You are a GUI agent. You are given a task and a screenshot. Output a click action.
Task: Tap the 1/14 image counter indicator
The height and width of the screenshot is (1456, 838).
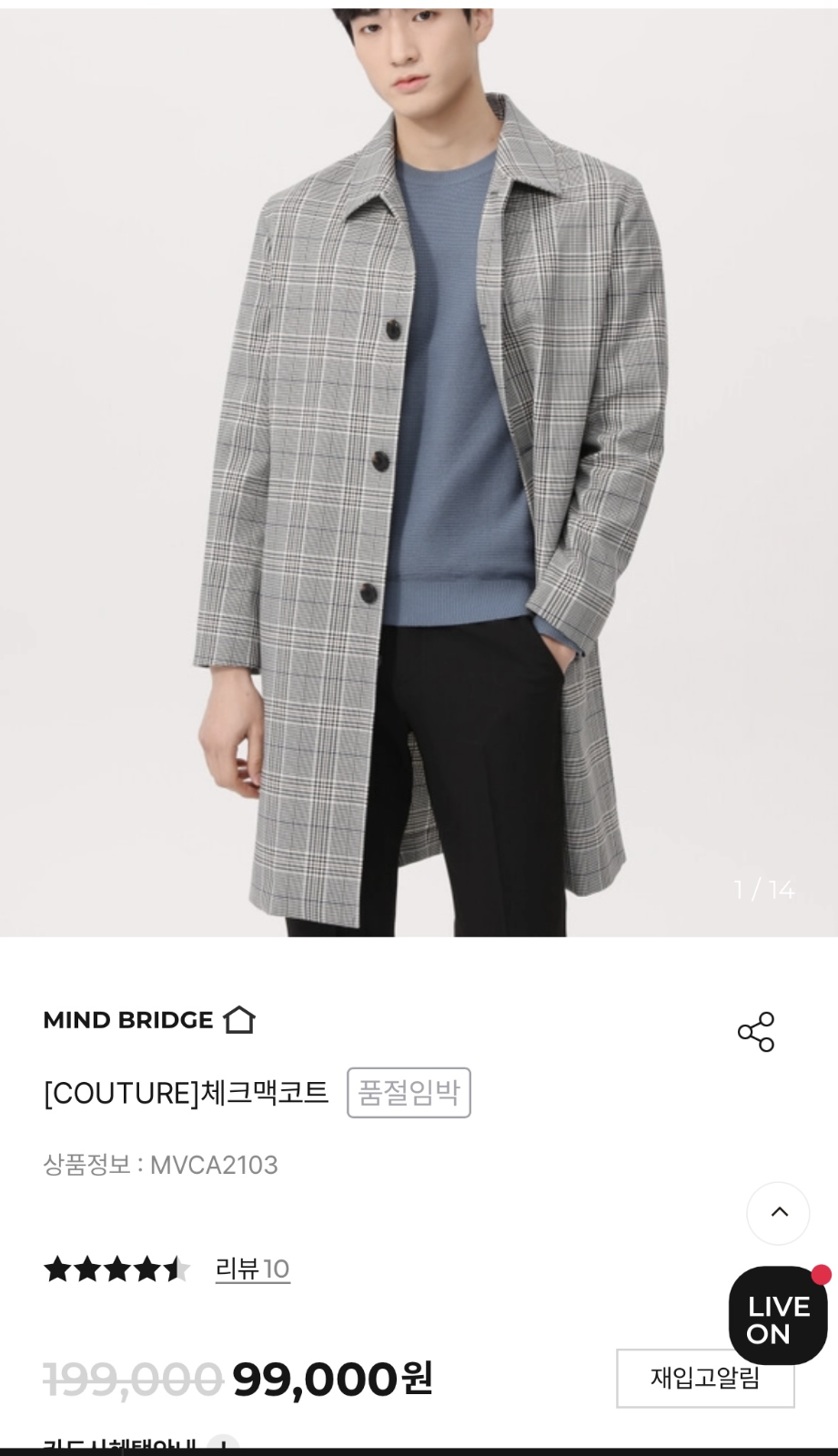point(764,889)
